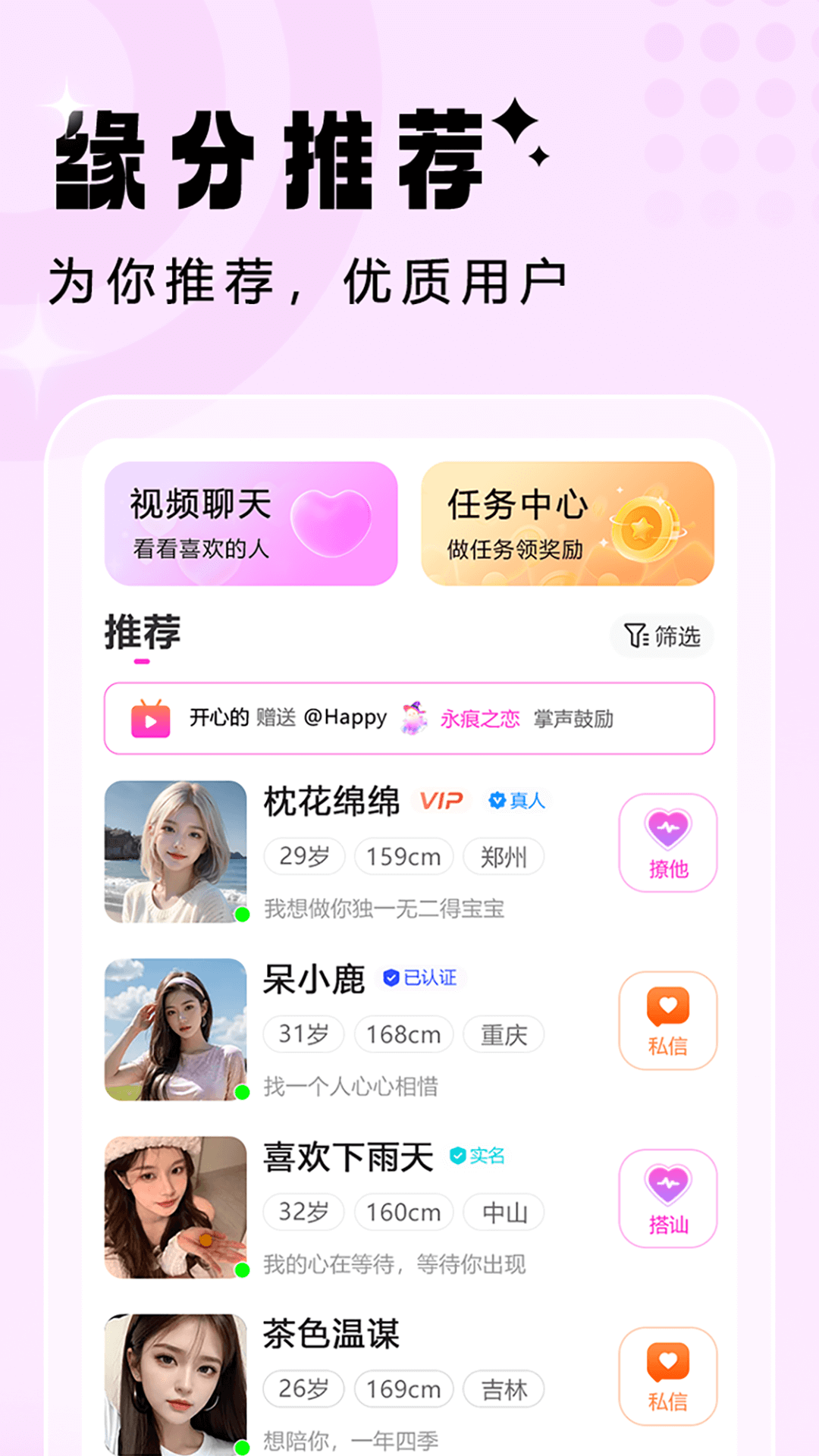Open the 视频聊天 video chat entrance
This screenshot has height=1456, width=819.
pos(251,523)
